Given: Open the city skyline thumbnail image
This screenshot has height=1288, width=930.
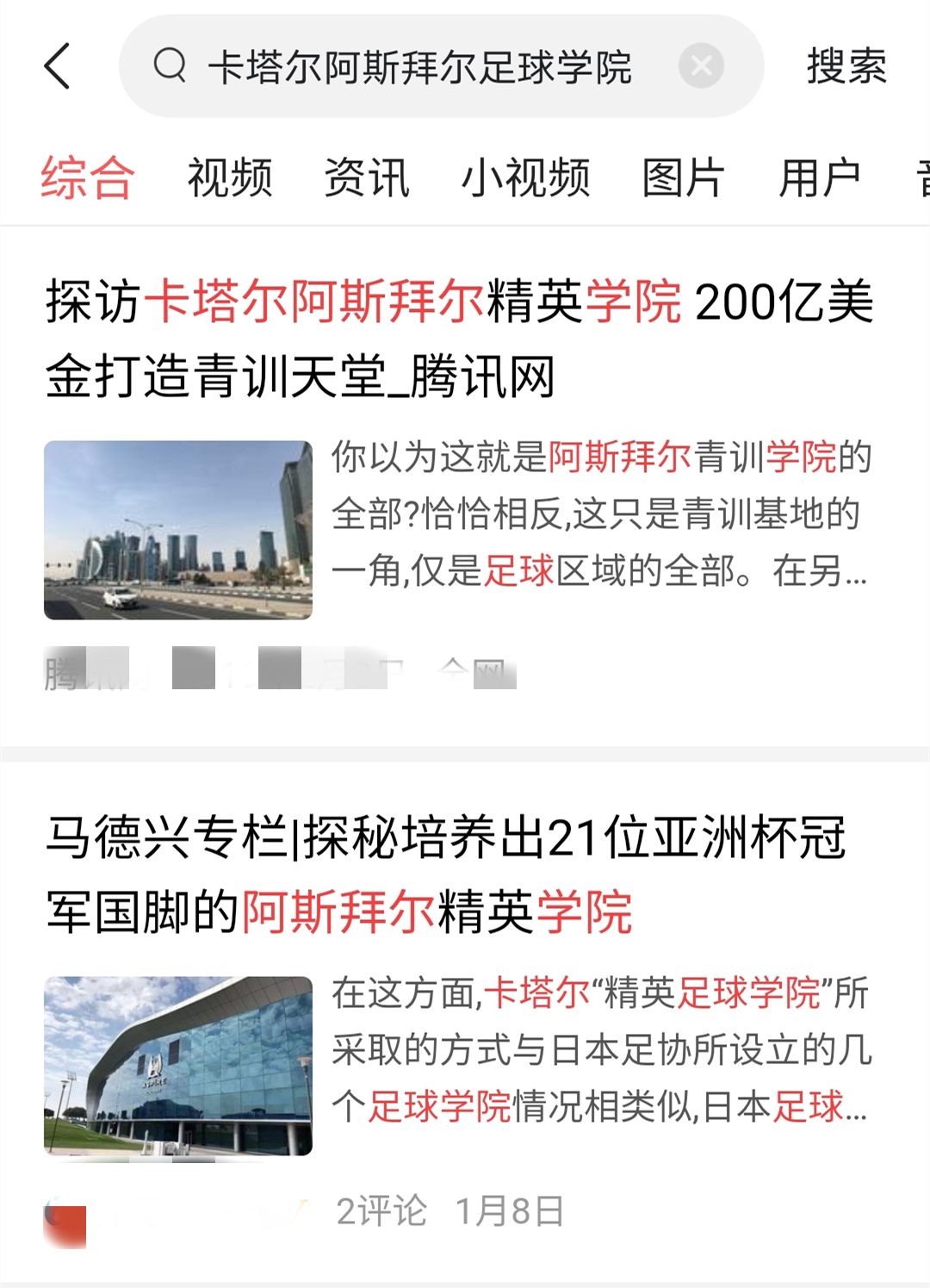Looking at the screenshot, I should click(179, 531).
